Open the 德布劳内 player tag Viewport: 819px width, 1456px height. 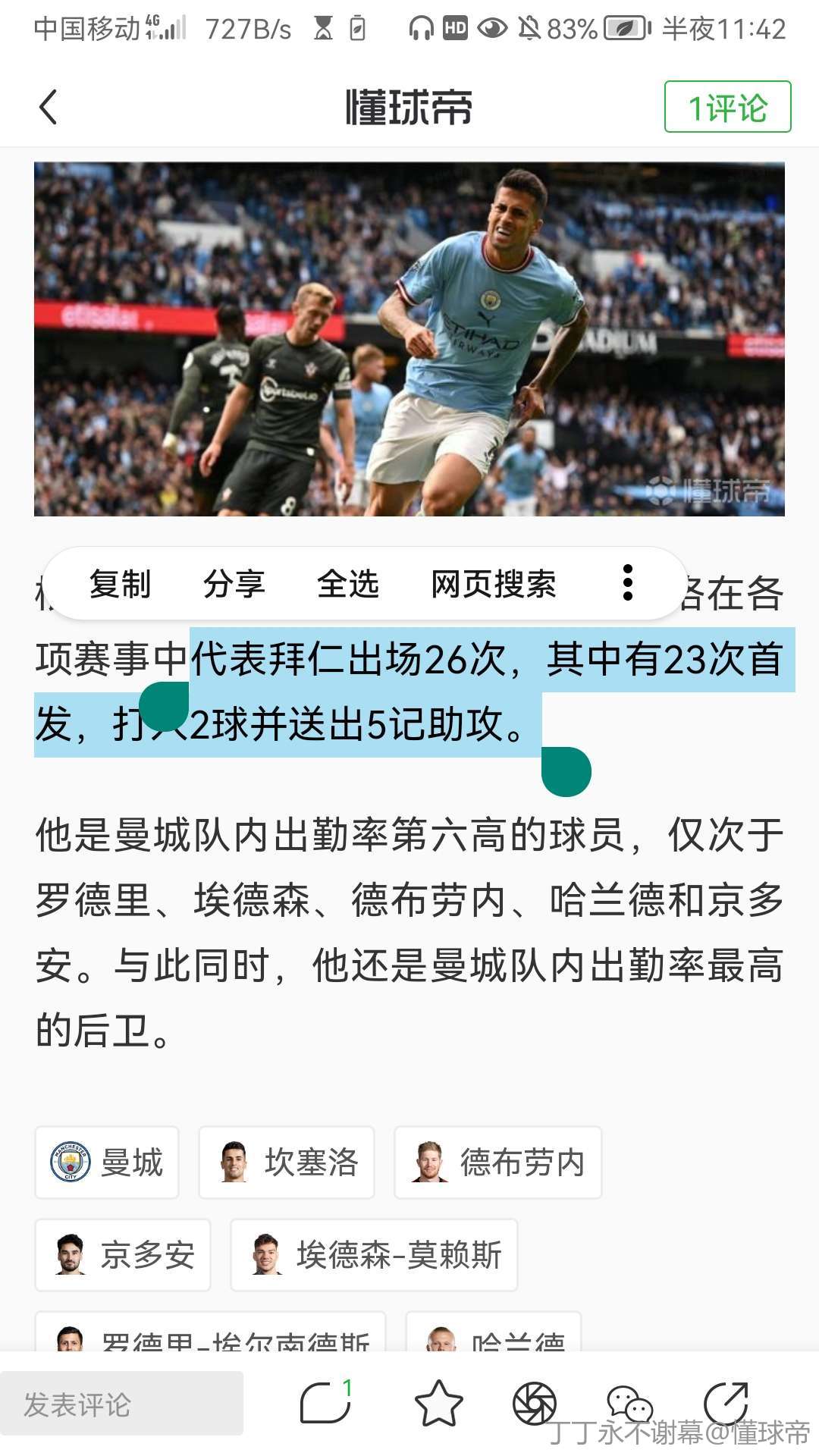pos(497,1163)
